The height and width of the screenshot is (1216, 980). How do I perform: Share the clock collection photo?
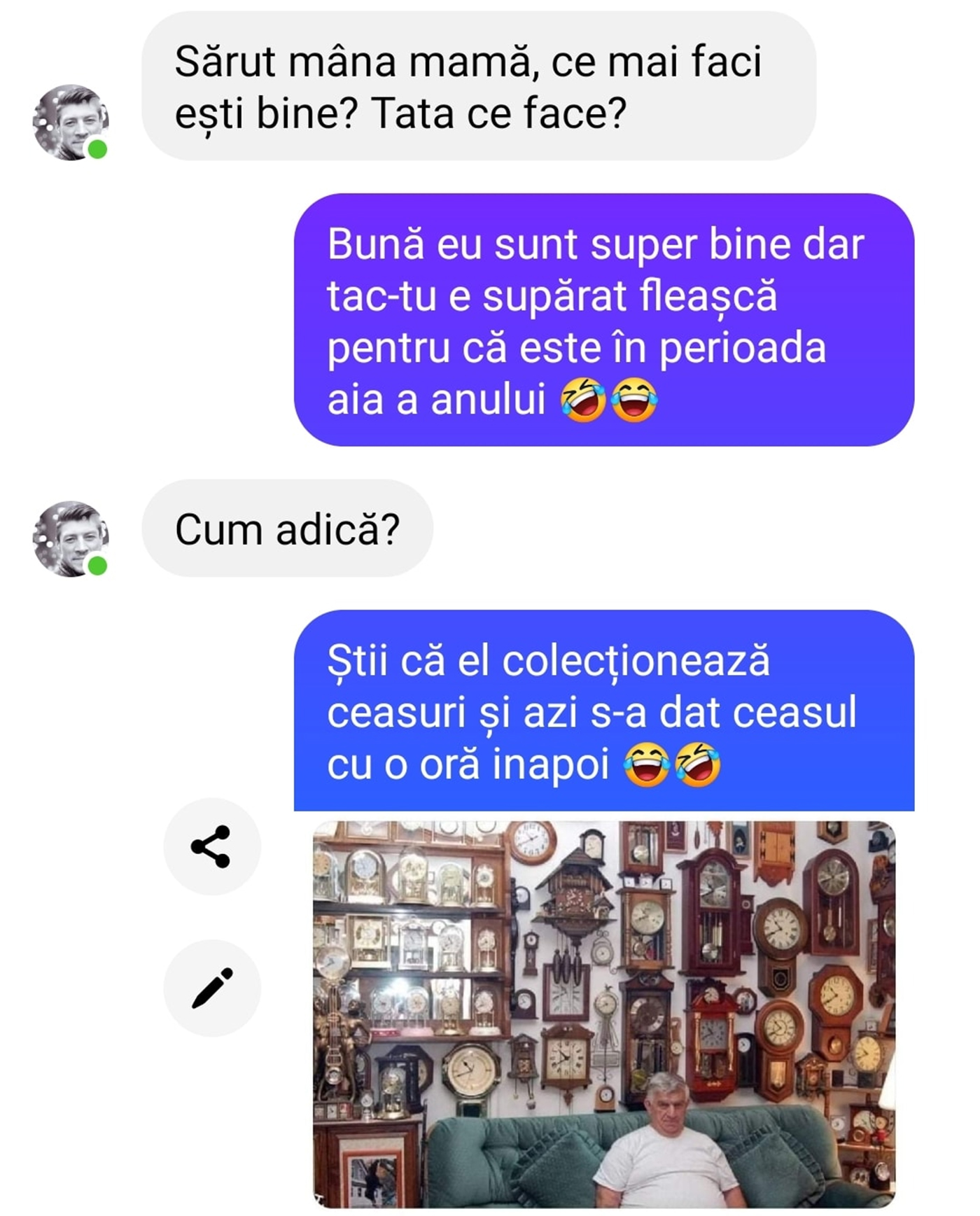pos(211,846)
